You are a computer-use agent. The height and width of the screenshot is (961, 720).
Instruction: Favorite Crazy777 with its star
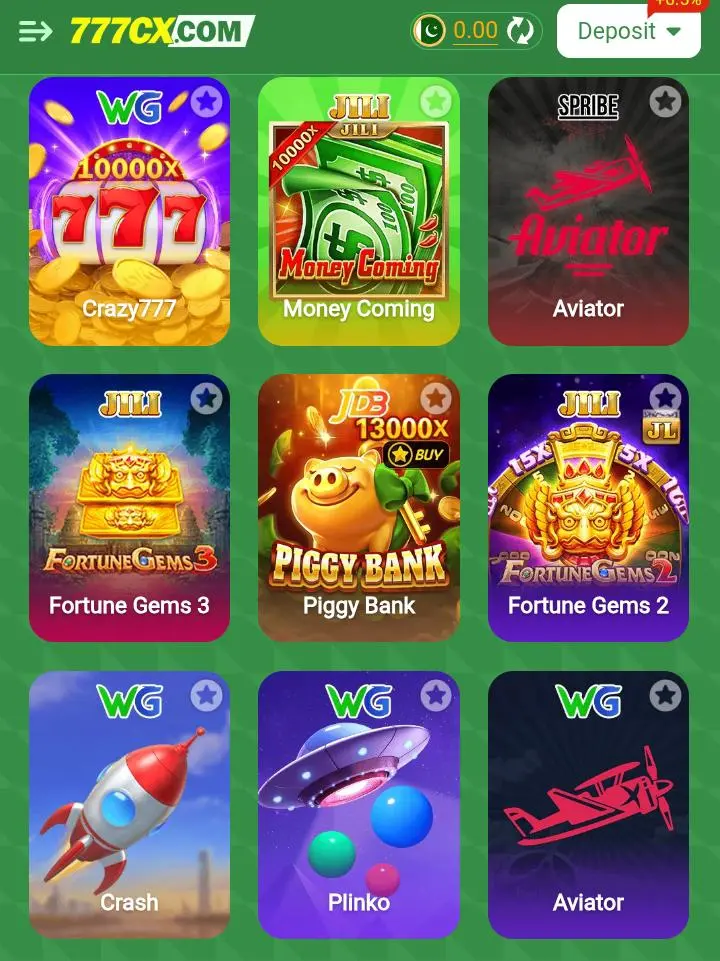pyautogui.click(x=206, y=101)
